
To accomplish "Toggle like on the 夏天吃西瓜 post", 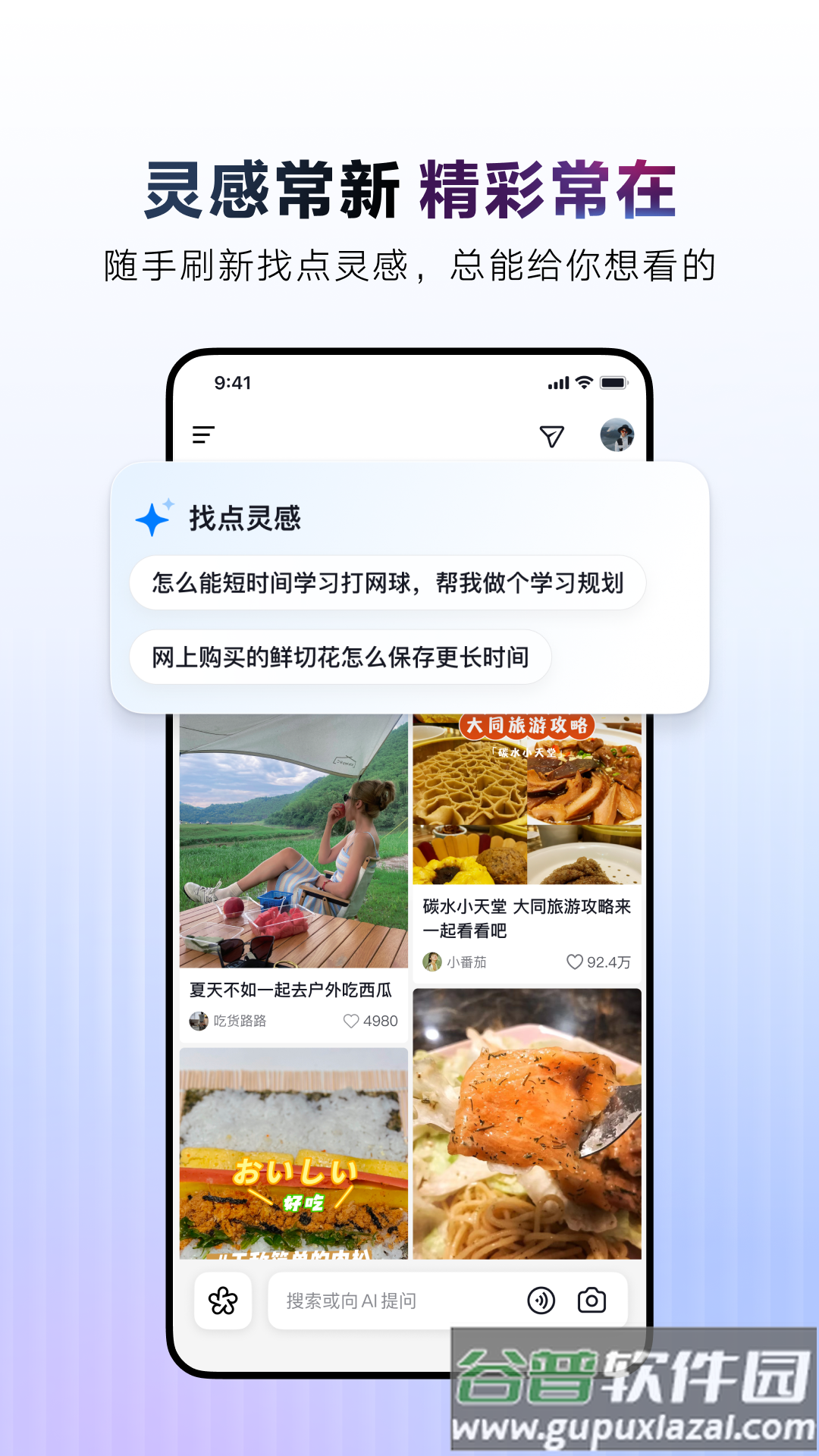I will (351, 1020).
